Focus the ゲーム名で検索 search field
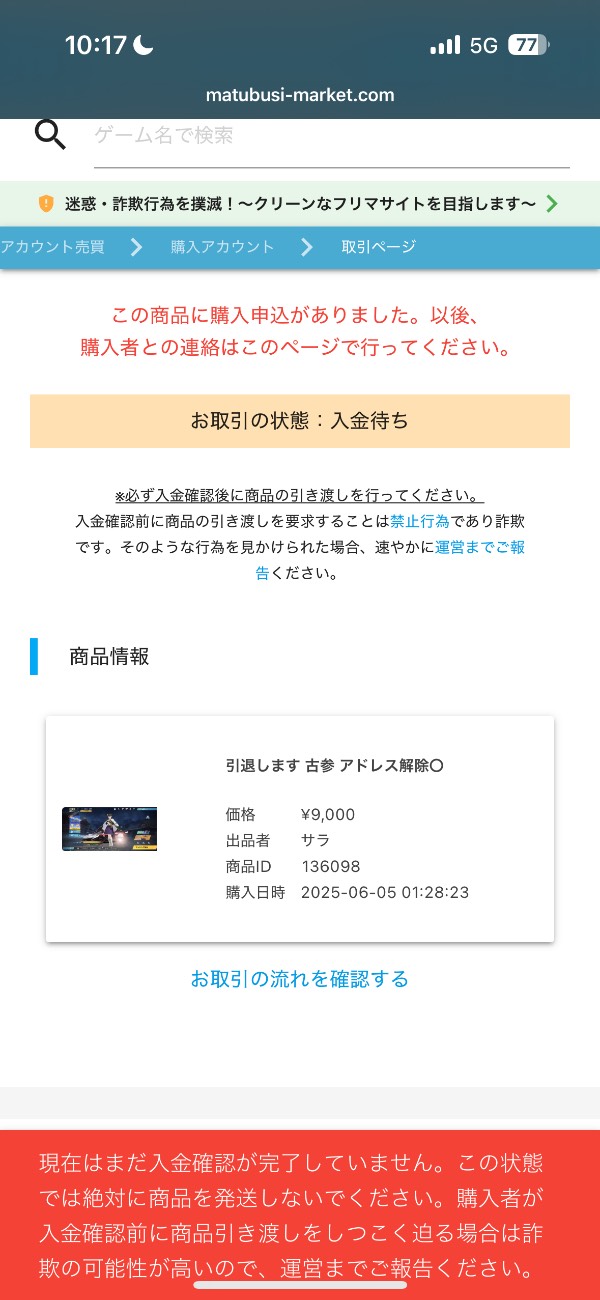 (x=330, y=136)
